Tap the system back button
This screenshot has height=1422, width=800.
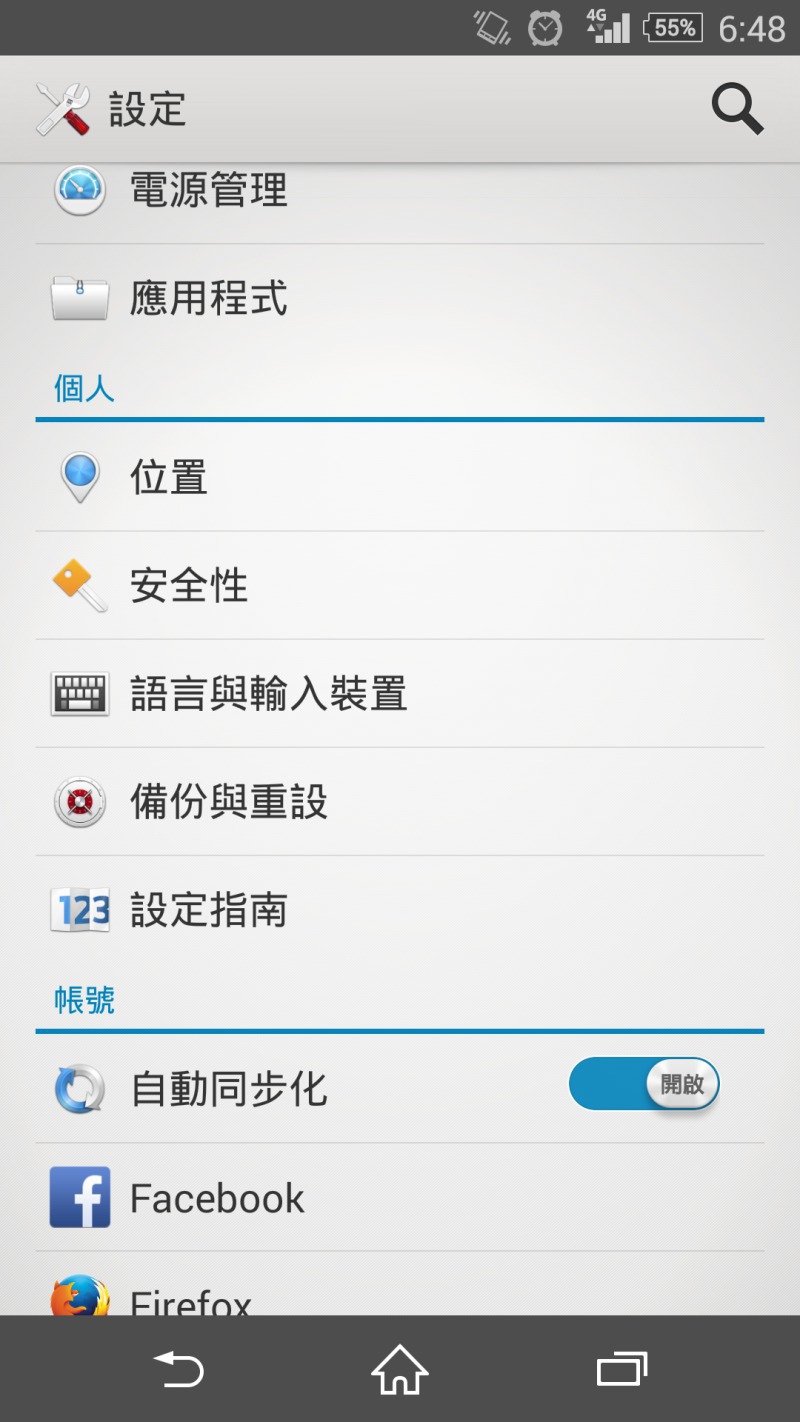click(178, 1369)
